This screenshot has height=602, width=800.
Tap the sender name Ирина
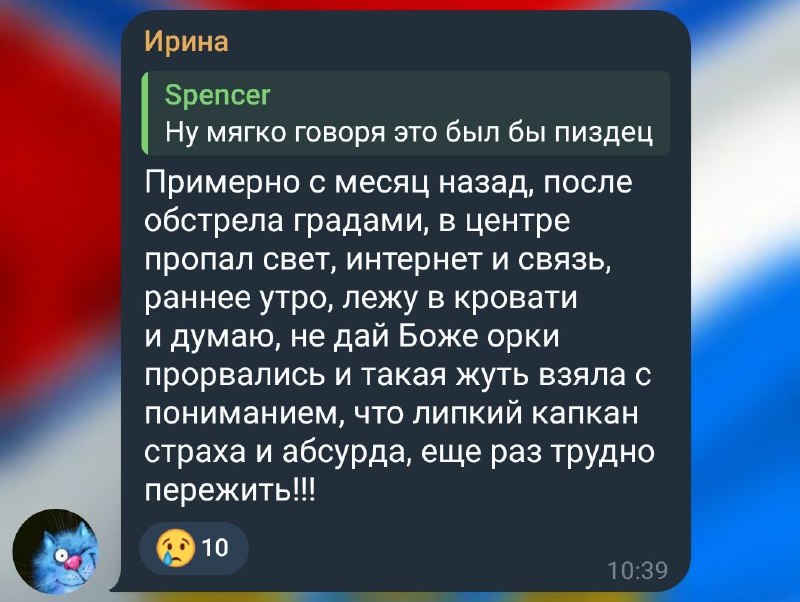pos(186,42)
